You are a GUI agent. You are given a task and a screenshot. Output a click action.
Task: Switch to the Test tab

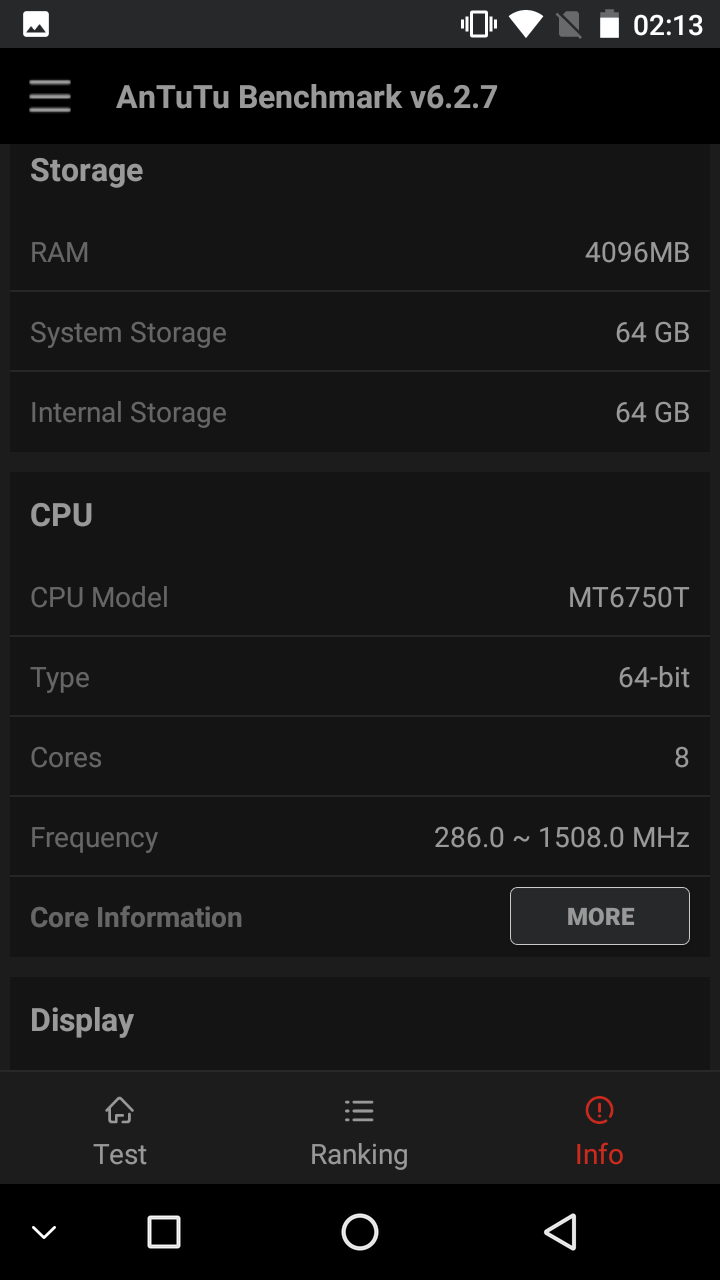point(120,1132)
